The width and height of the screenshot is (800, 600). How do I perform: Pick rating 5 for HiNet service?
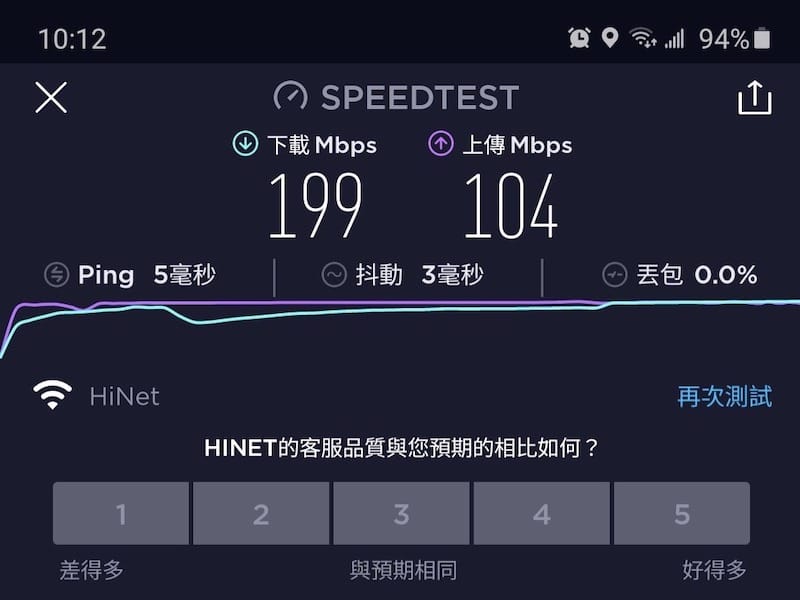point(682,514)
